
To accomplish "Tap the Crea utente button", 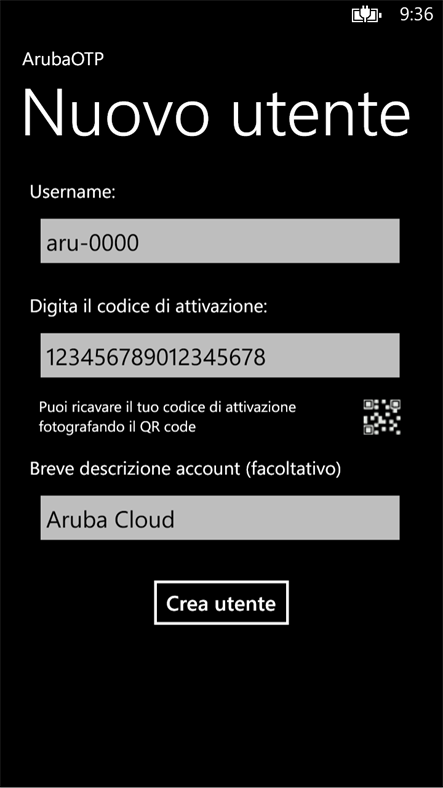I will click(x=221, y=603).
